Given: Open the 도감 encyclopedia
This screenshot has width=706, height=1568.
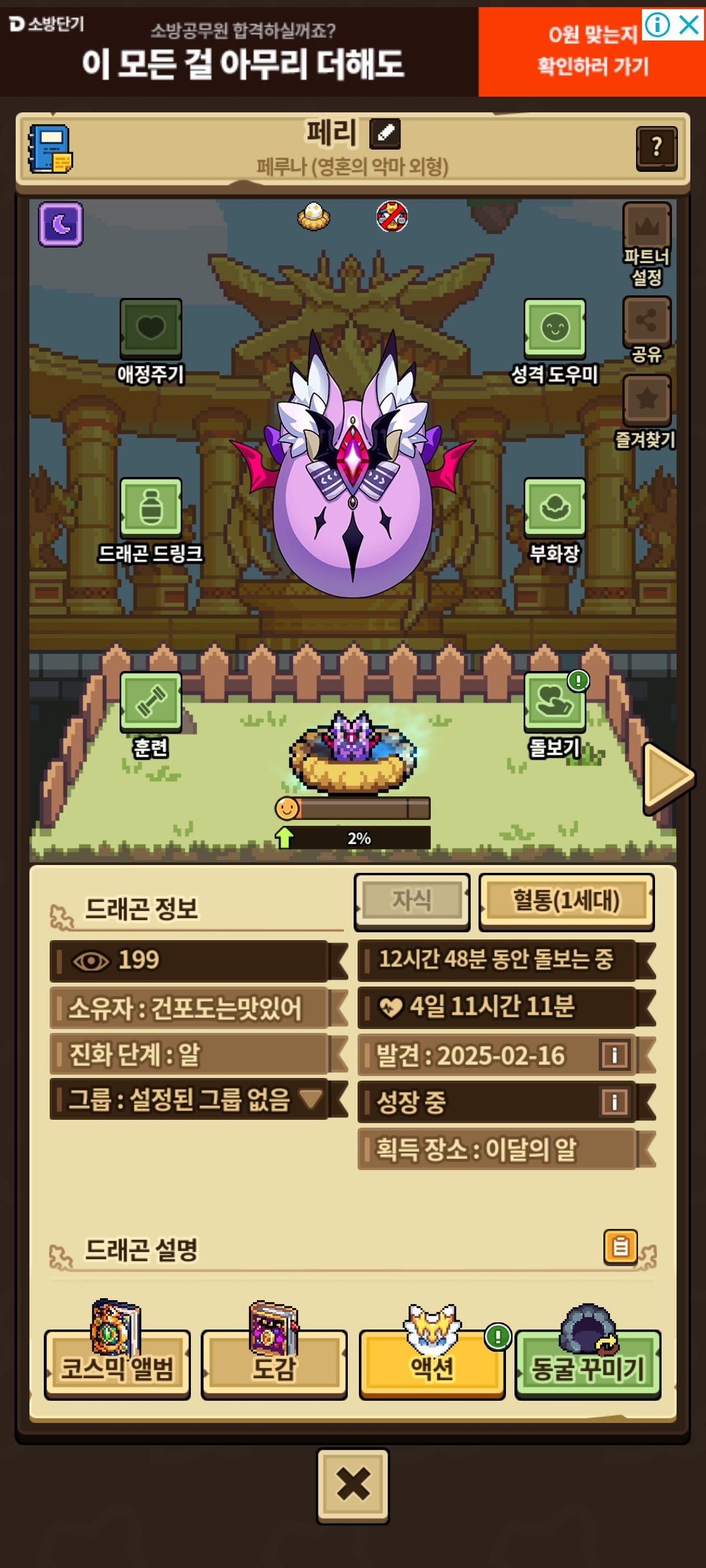Looking at the screenshot, I should point(275,1365).
